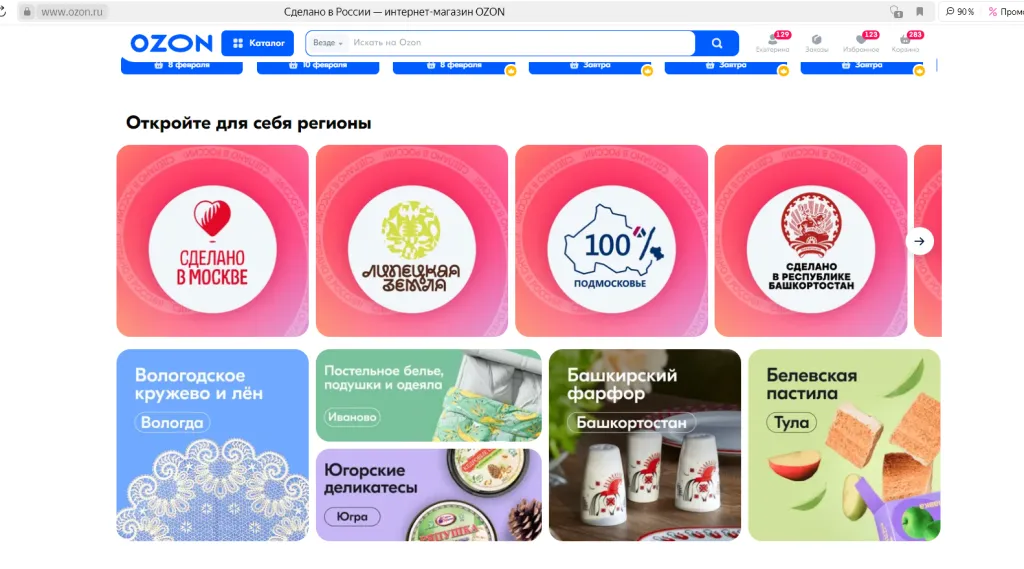Image resolution: width=1024 pixels, height=569 pixels.
Task: Open the Екатерина profile icon
Action: 772,42
